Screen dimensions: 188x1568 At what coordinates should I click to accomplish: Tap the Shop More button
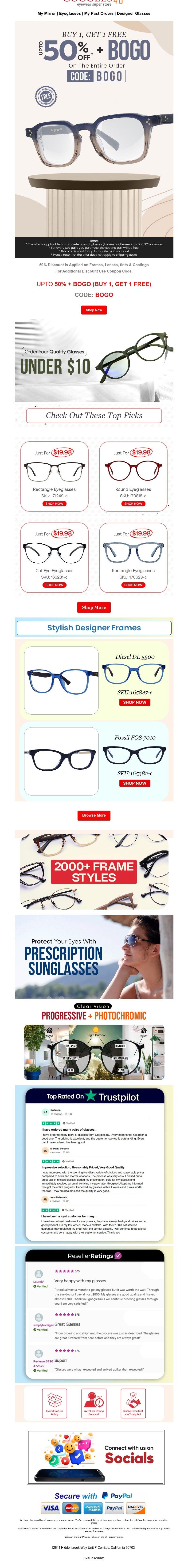point(94,607)
